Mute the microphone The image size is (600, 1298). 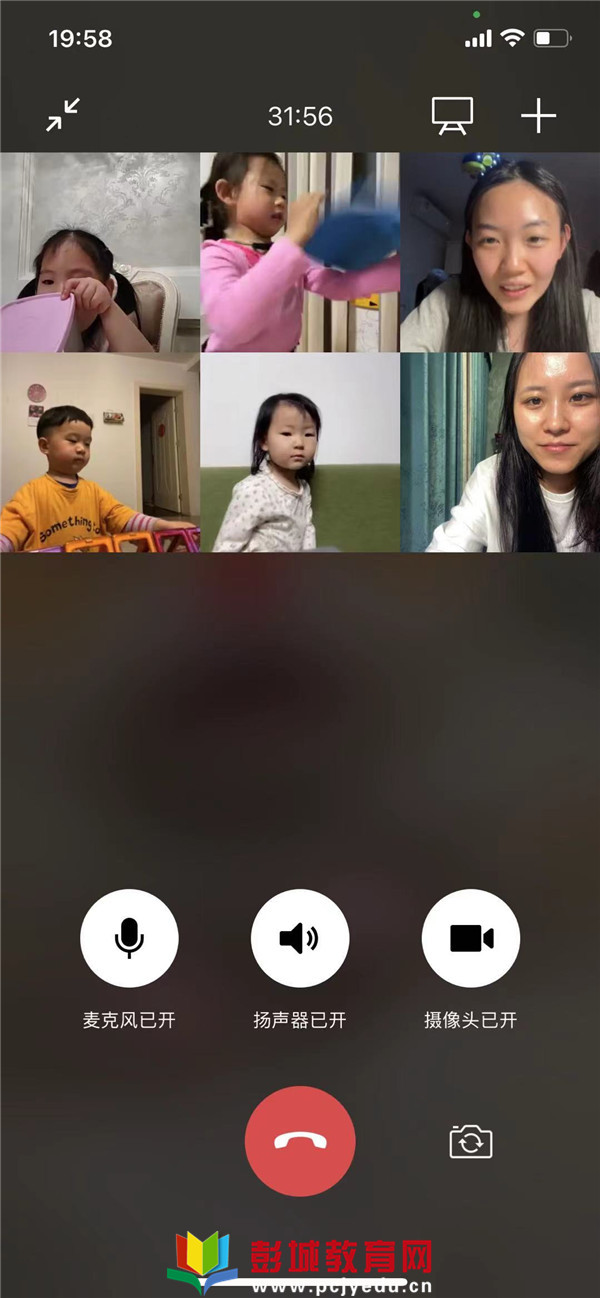129,938
